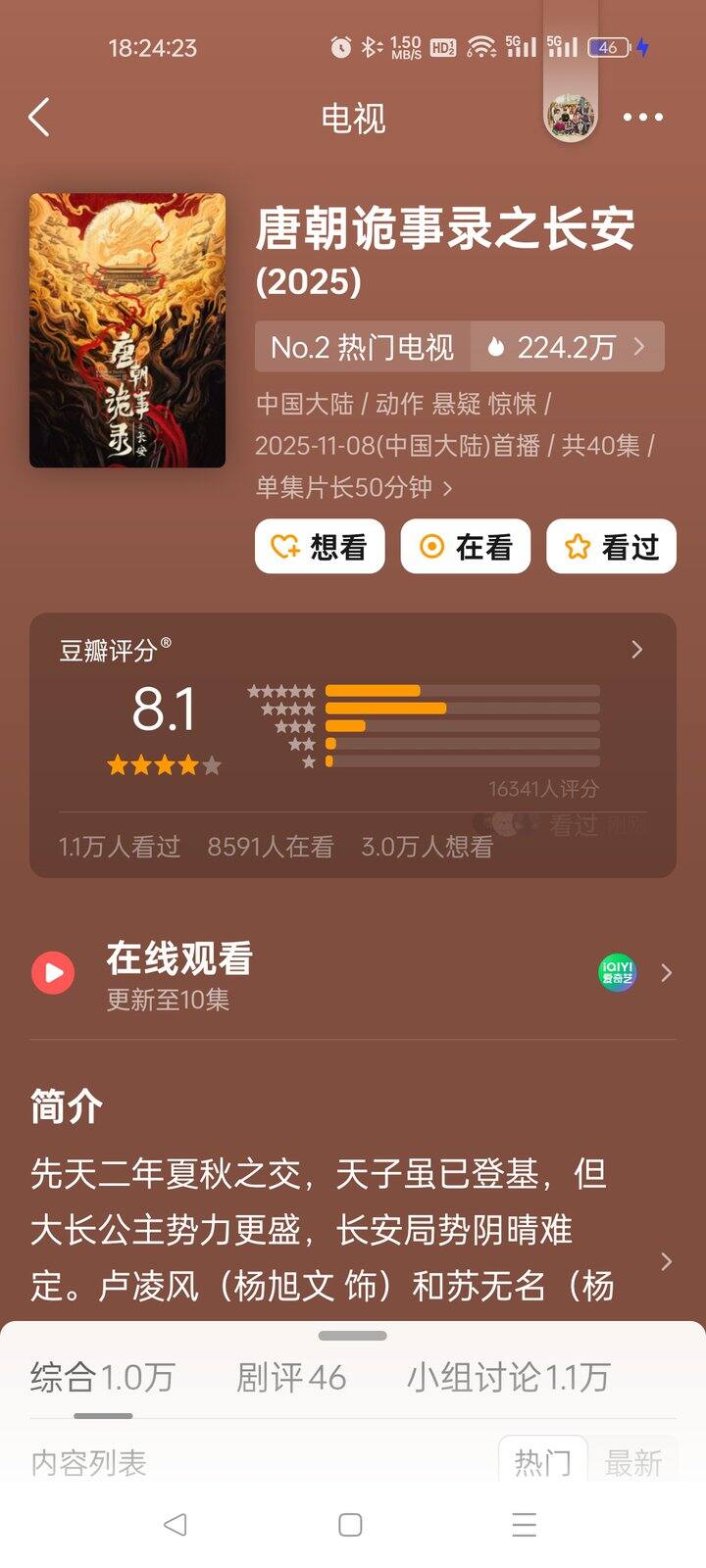Tap the back arrow at top left
706x1568 pixels.
click(39, 117)
